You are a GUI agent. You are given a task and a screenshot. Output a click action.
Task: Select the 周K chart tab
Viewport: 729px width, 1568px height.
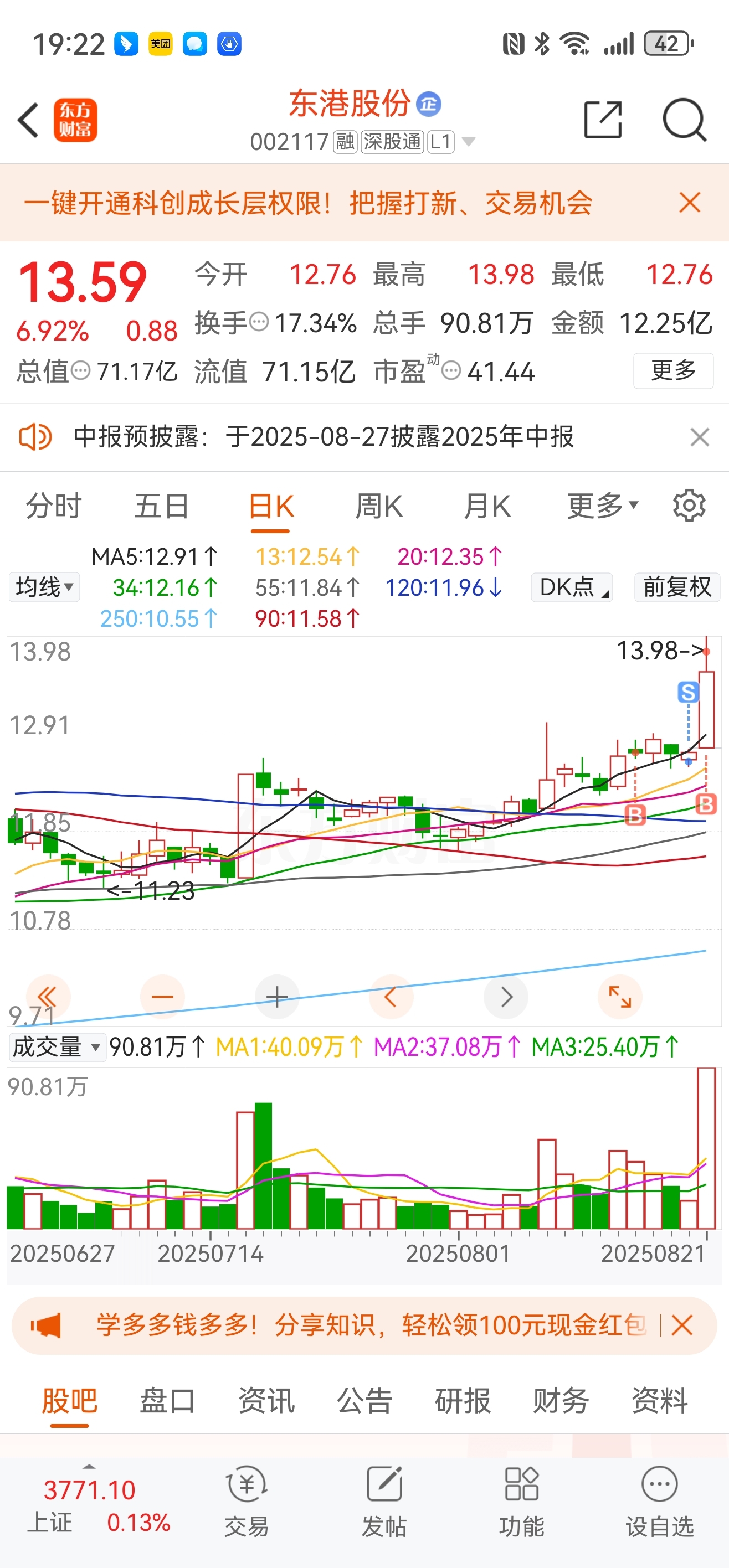[379, 506]
